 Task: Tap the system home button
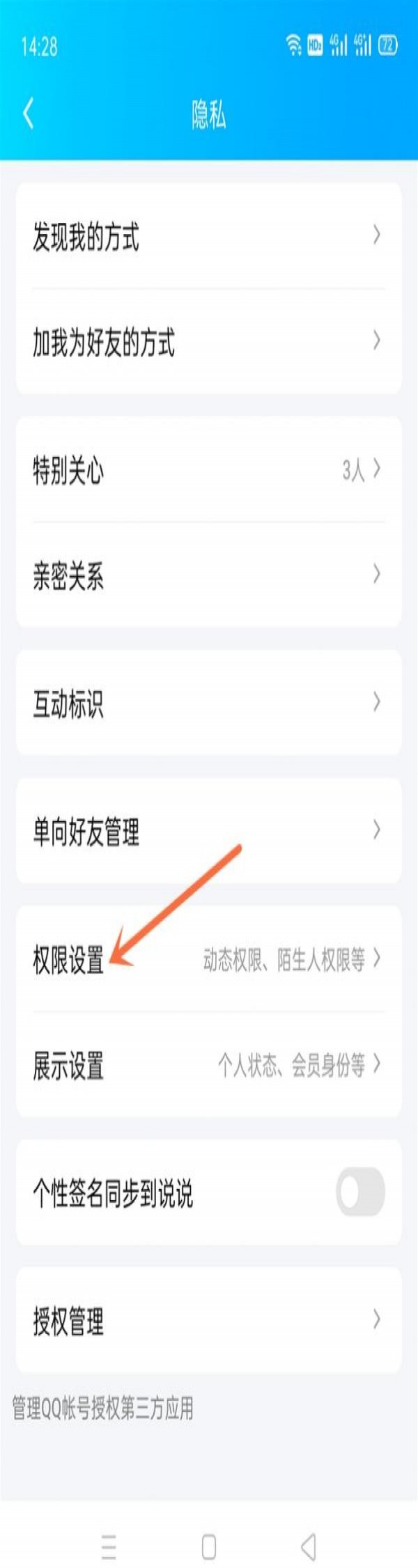click(x=208, y=1527)
